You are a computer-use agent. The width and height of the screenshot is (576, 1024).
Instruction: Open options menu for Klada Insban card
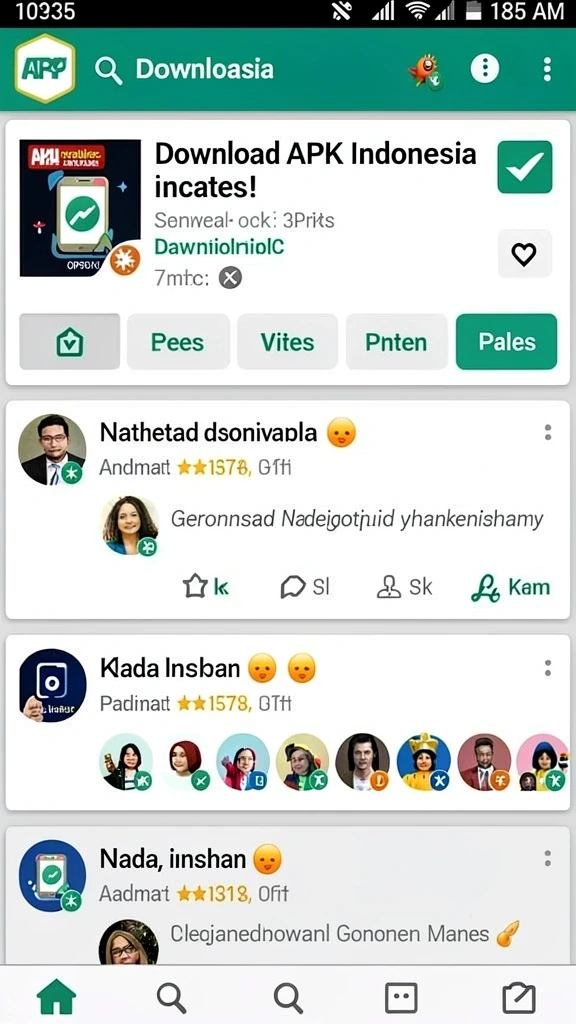(x=547, y=668)
